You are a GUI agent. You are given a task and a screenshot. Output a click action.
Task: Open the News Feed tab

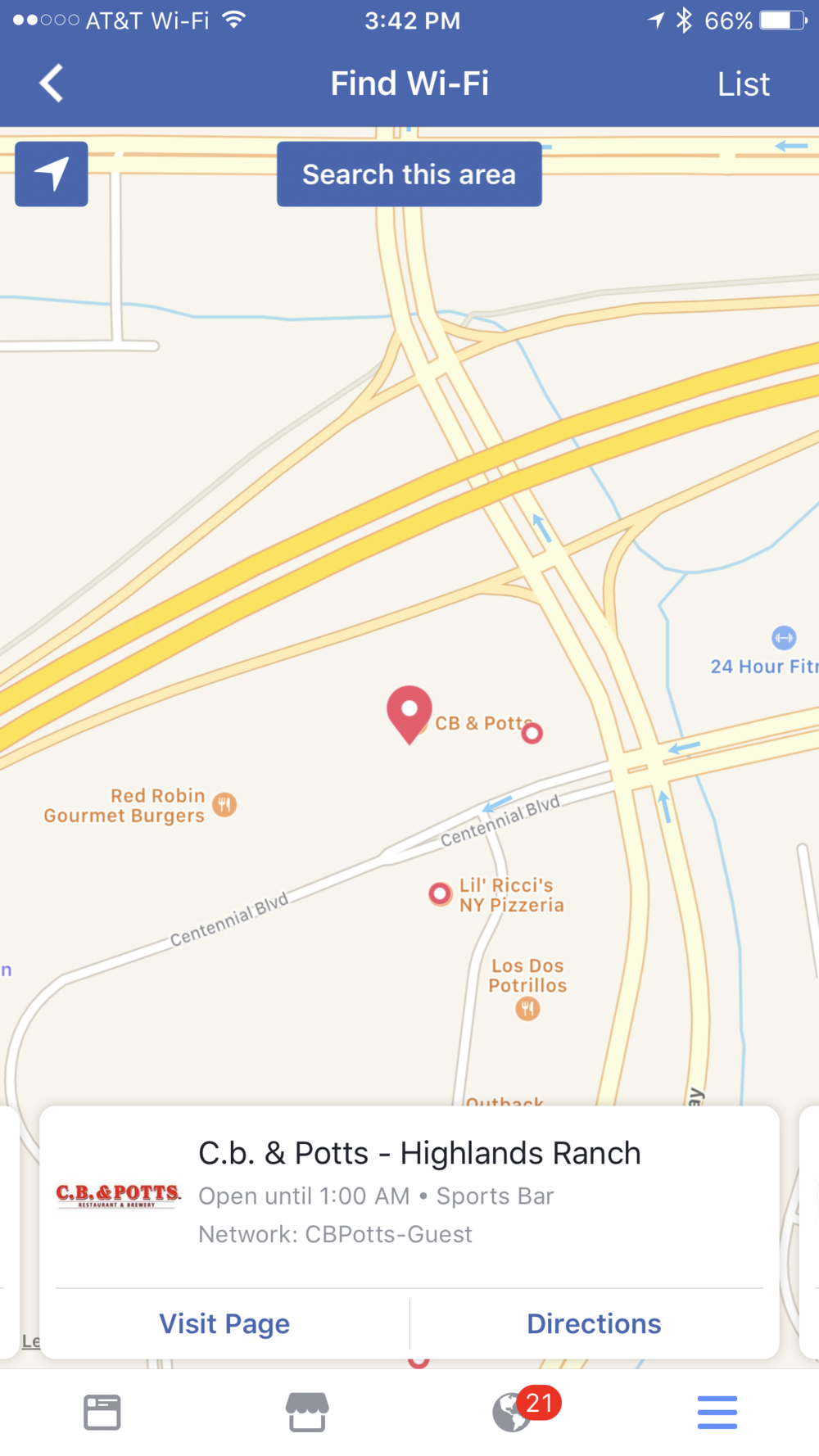(102, 1413)
